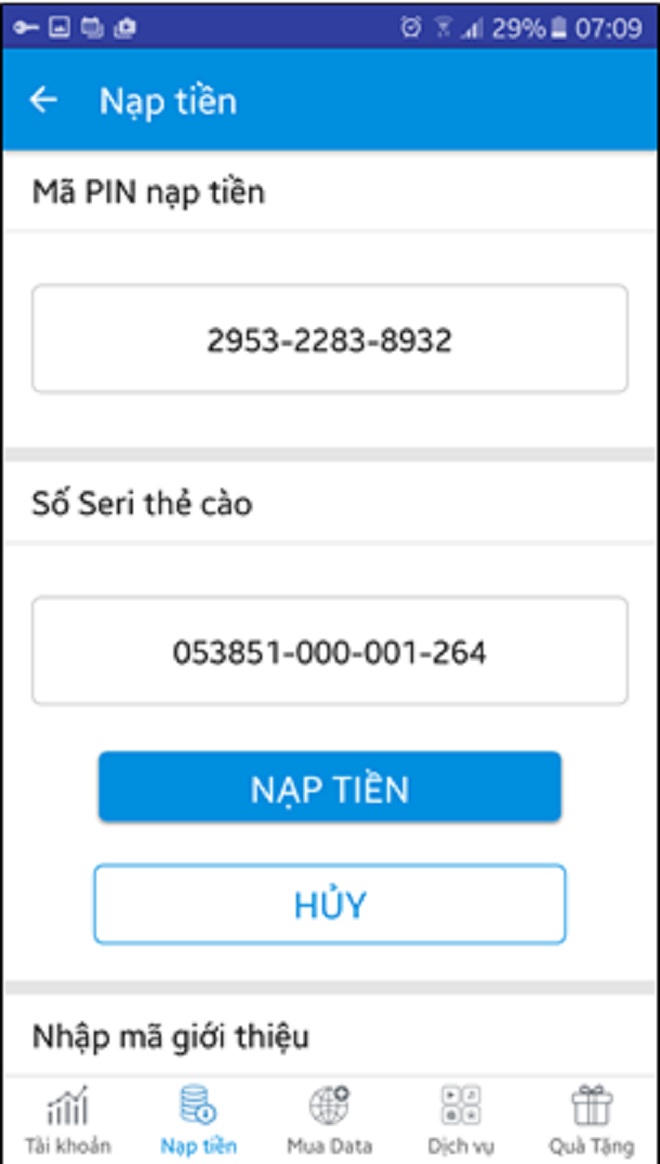This screenshot has width=660, height=1164.
Task: Open the Quà Tặng tab
Action: coord(592,1120)
